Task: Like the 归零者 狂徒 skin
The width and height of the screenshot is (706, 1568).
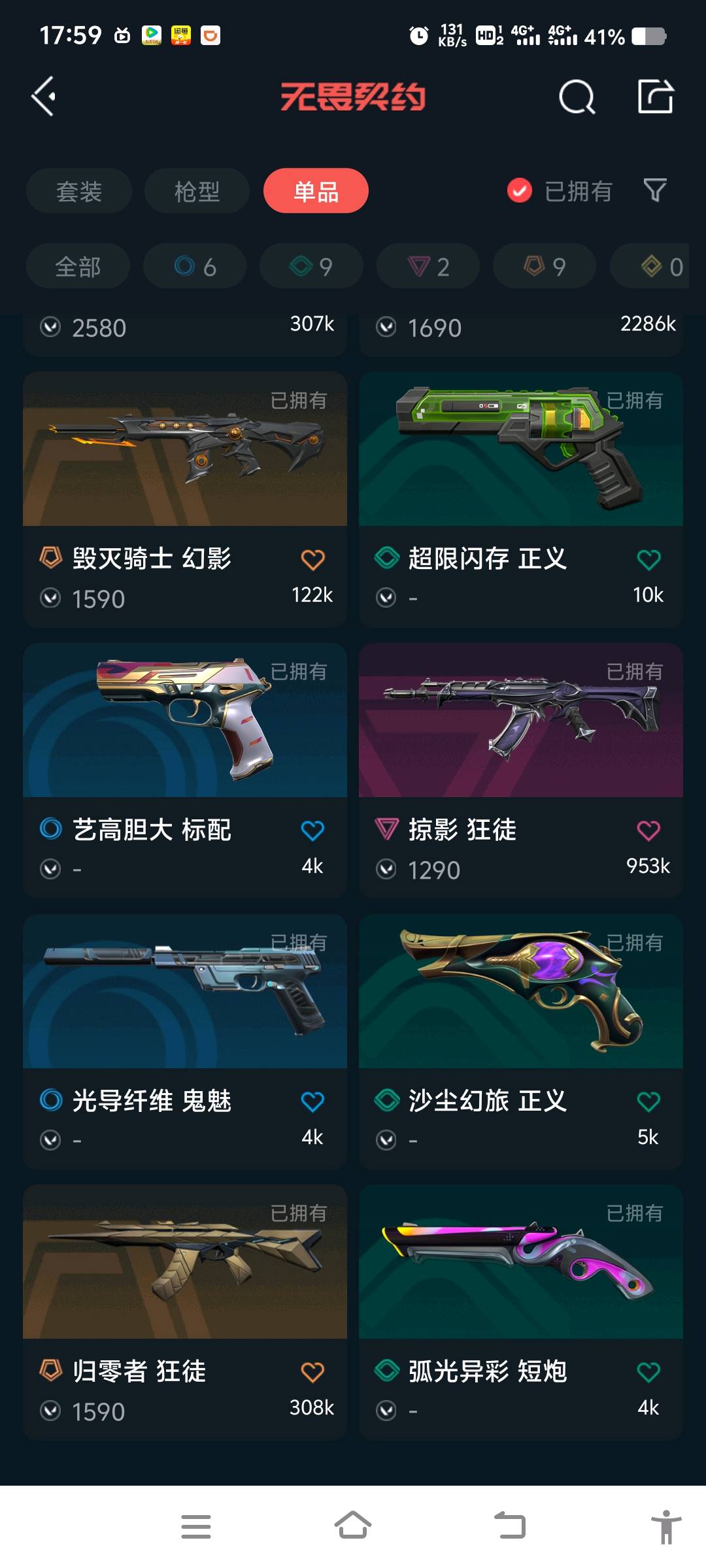Action: [312, 1372]
